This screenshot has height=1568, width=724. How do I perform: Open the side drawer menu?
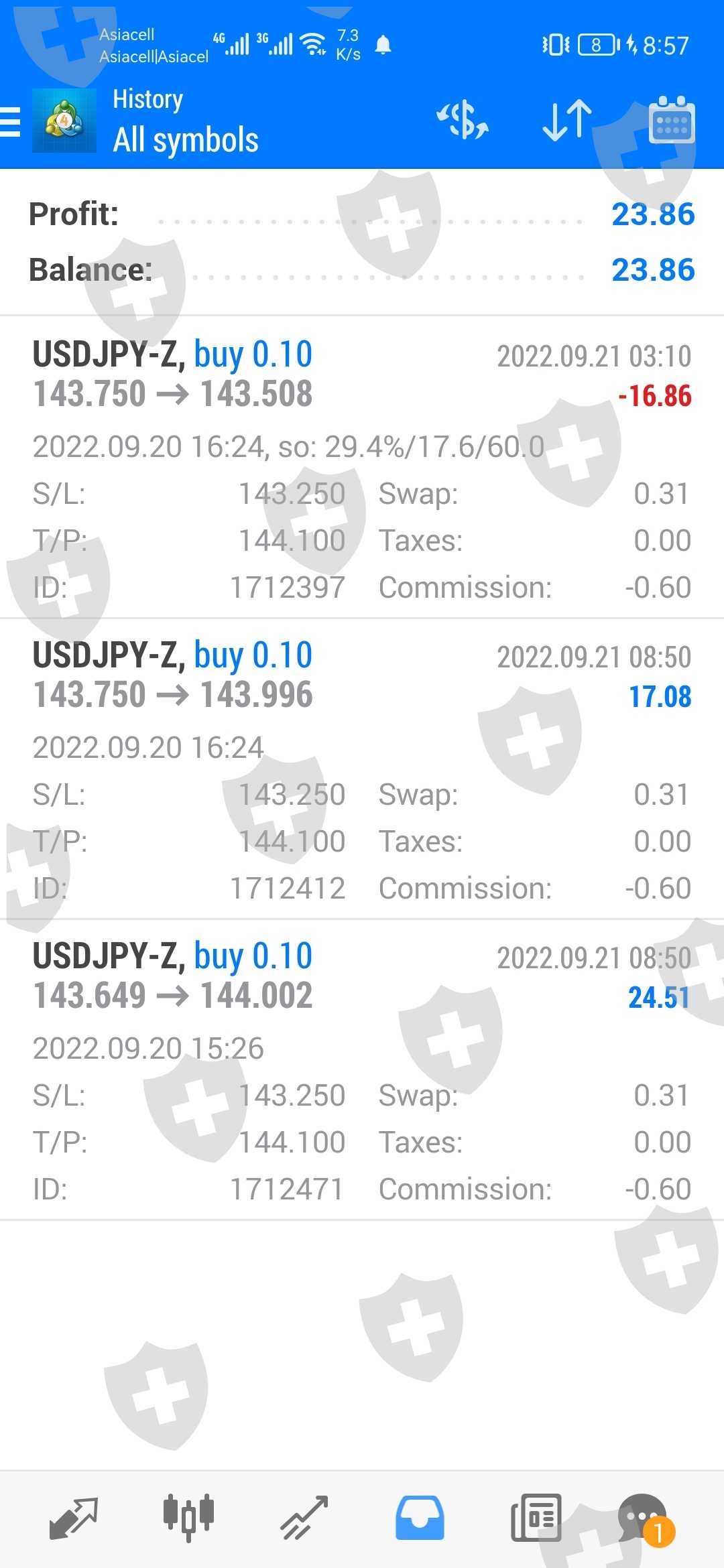click(x=11, y=122)
